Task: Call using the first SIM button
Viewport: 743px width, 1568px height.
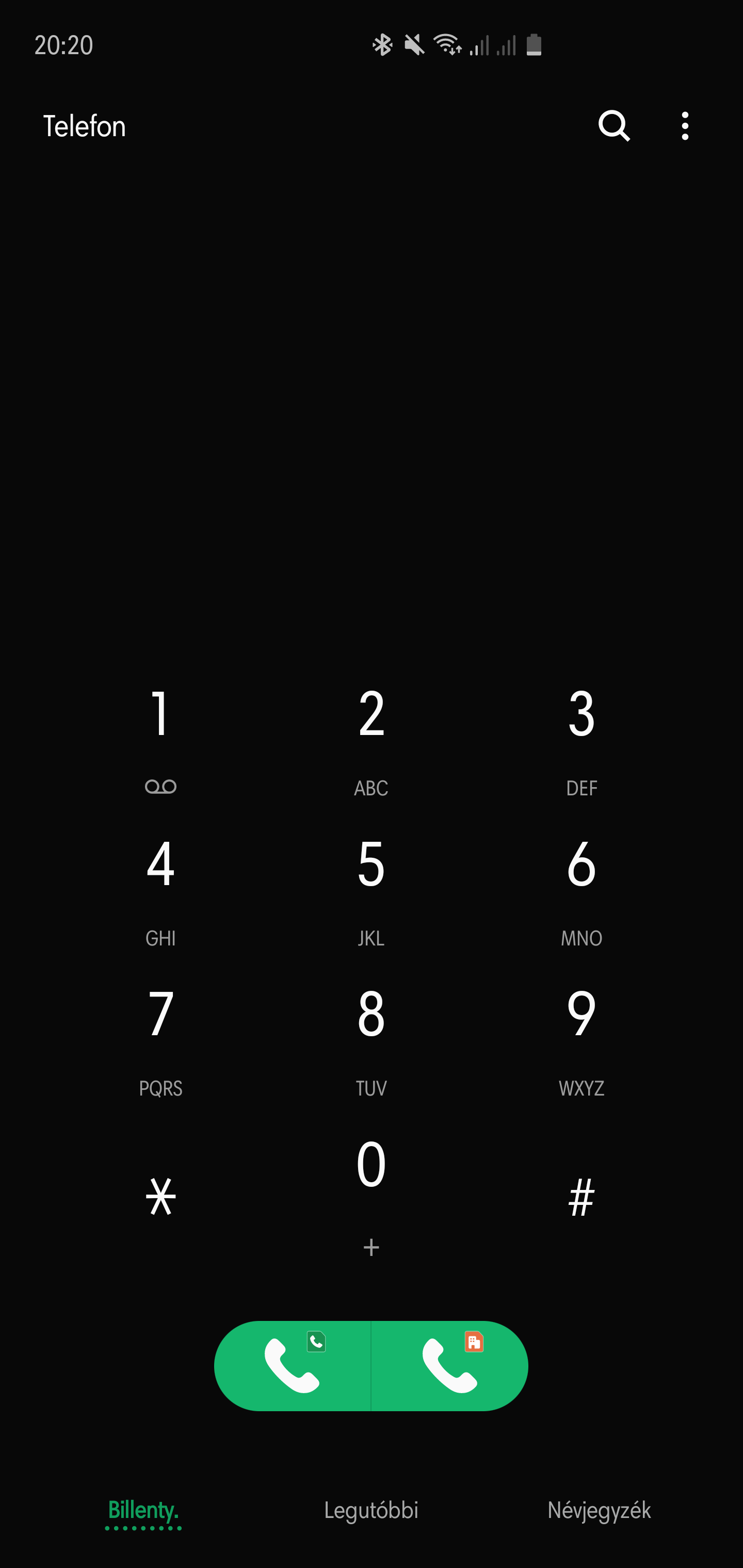Action: [293, 1365]
